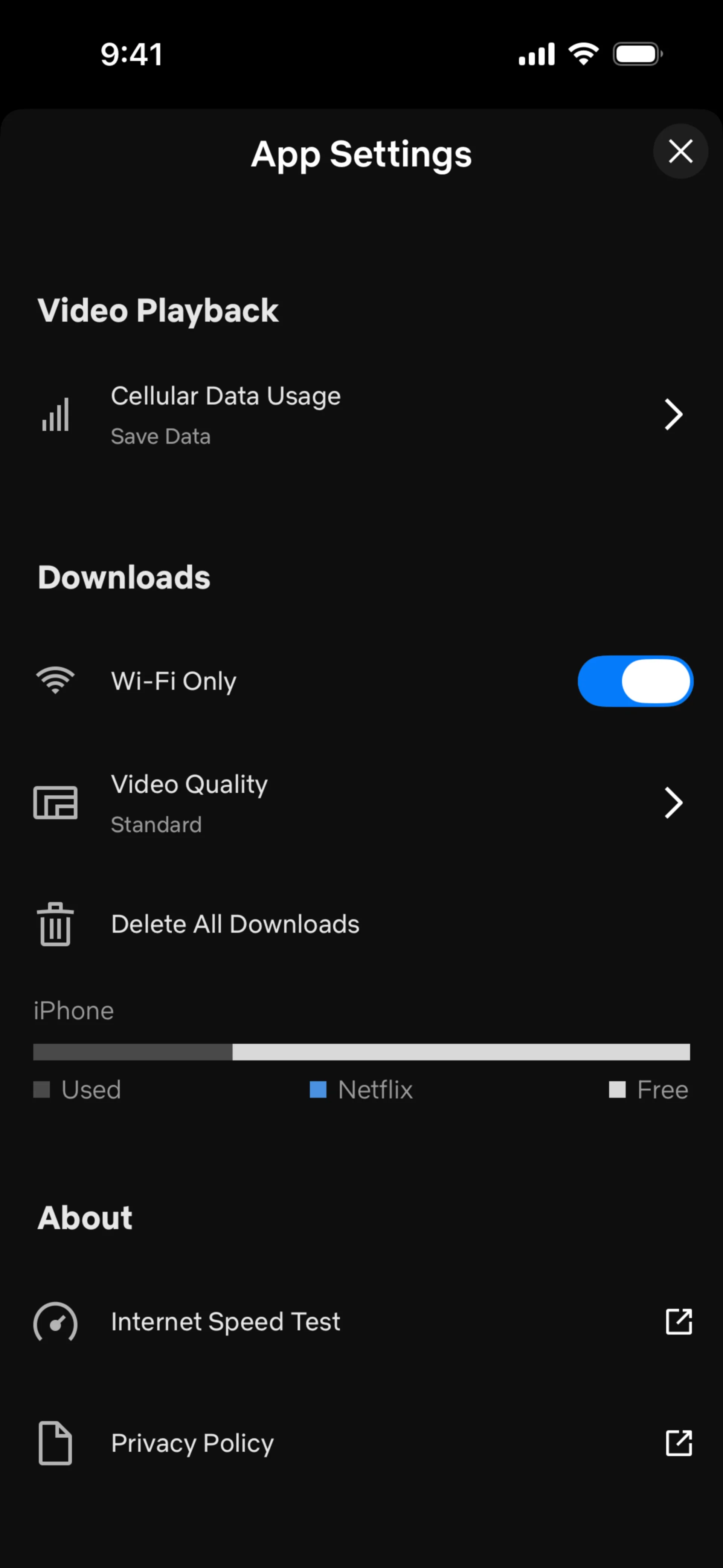Viewport: 723px width, 1568px height.
Task: Delete All Downloads
Action: (x=235, y=924)
